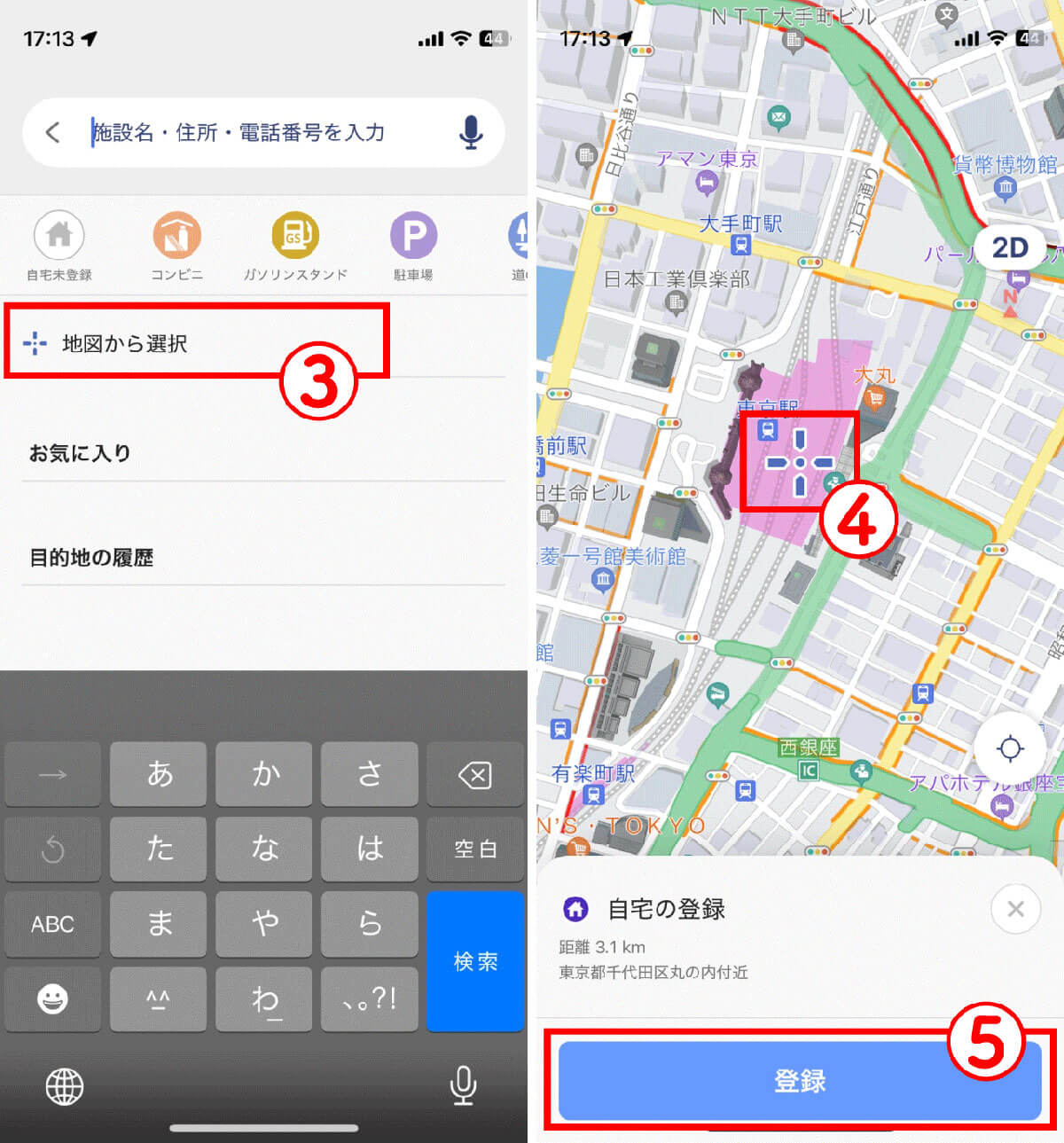Open the keyboard emoji key

coord(52,999)
